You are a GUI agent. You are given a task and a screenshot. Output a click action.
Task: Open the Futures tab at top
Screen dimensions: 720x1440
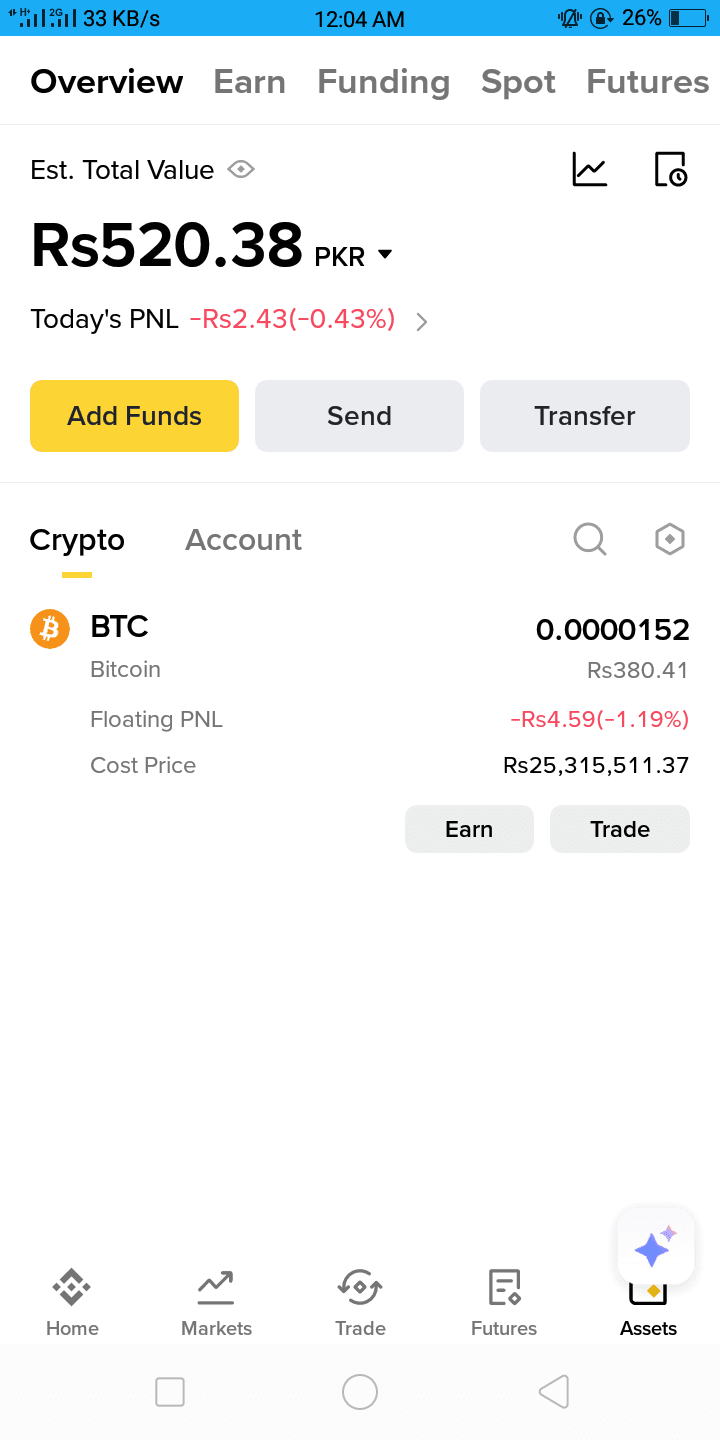(647, 82)
